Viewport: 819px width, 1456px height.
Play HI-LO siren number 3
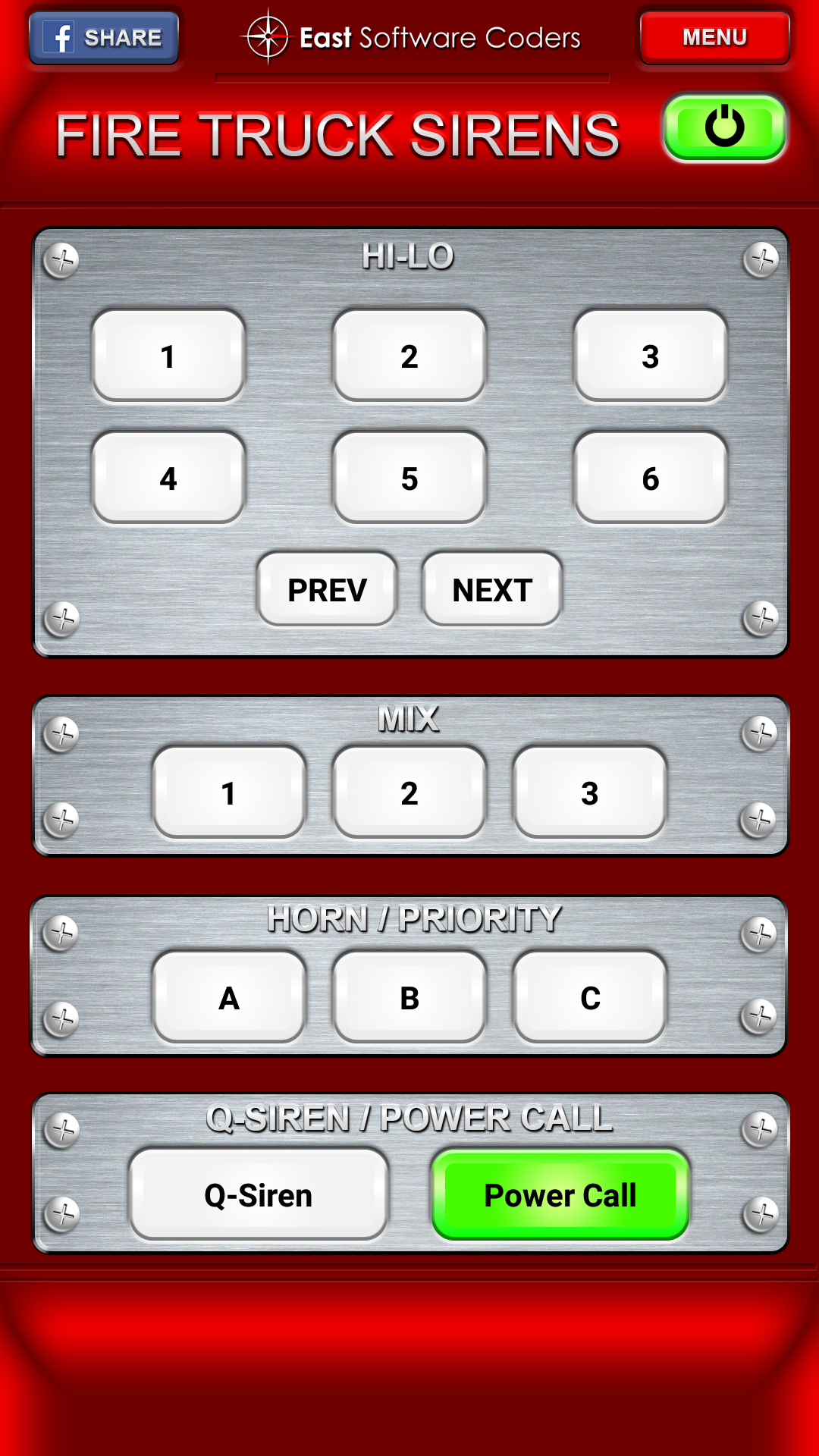tap(651, 356)
